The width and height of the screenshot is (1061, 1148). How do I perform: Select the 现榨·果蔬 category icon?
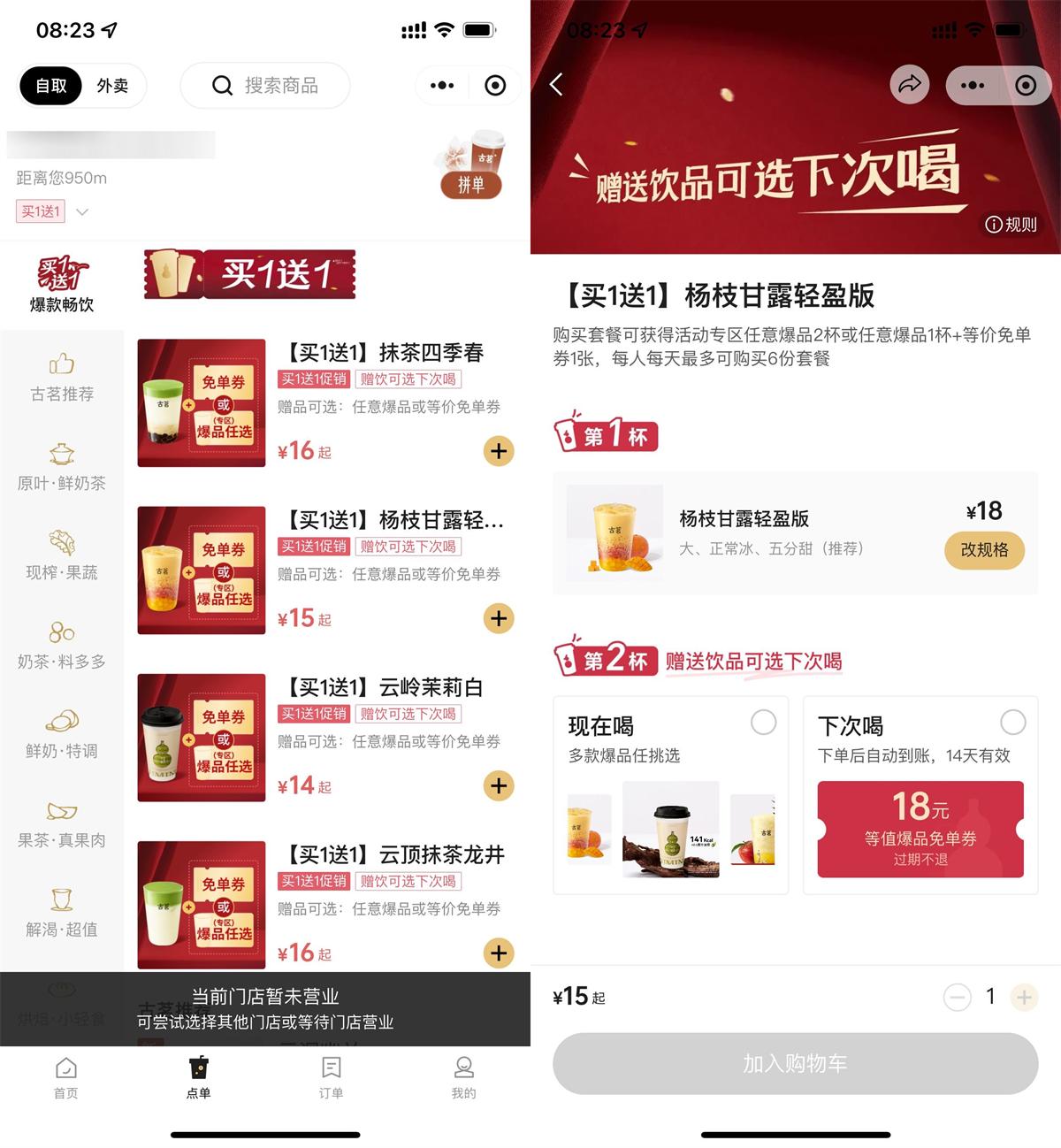coord(60,553)
